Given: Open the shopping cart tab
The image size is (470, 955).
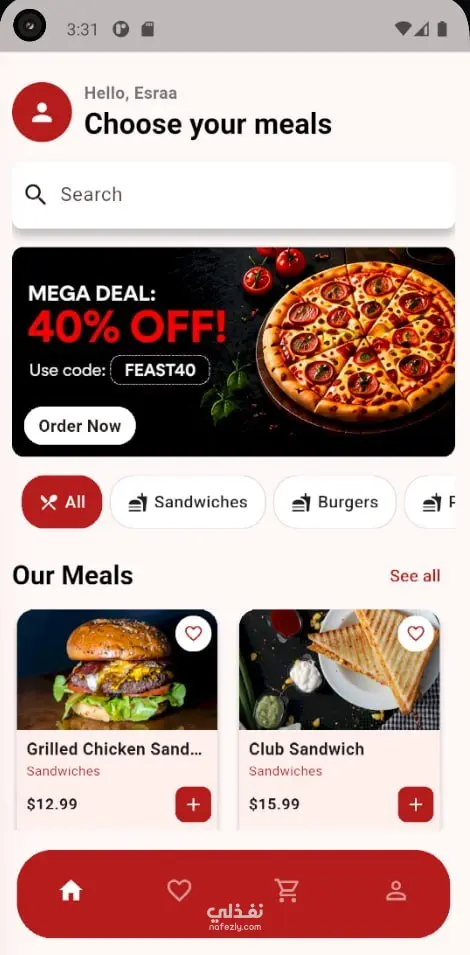Looking at the screenshot, I should pos(287,890).
